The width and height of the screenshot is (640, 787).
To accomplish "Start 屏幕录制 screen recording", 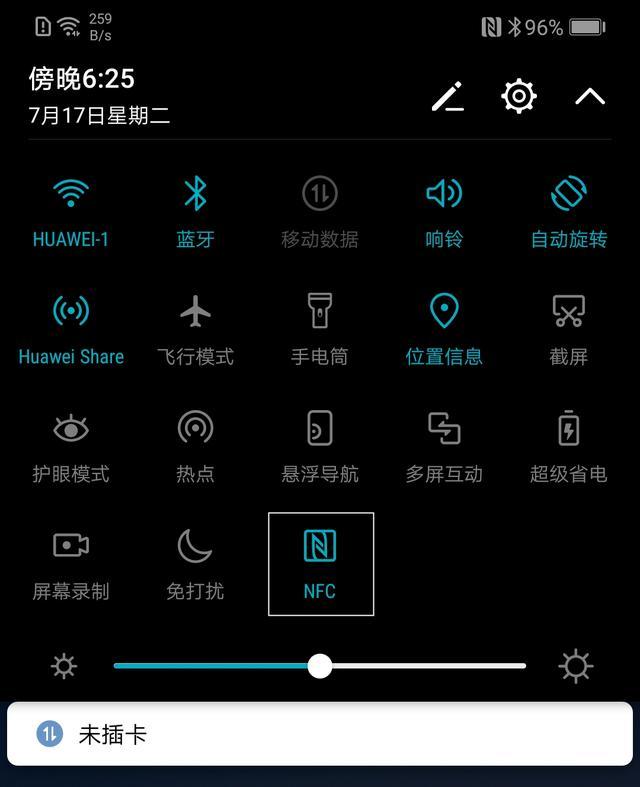I will pos(71,546).
